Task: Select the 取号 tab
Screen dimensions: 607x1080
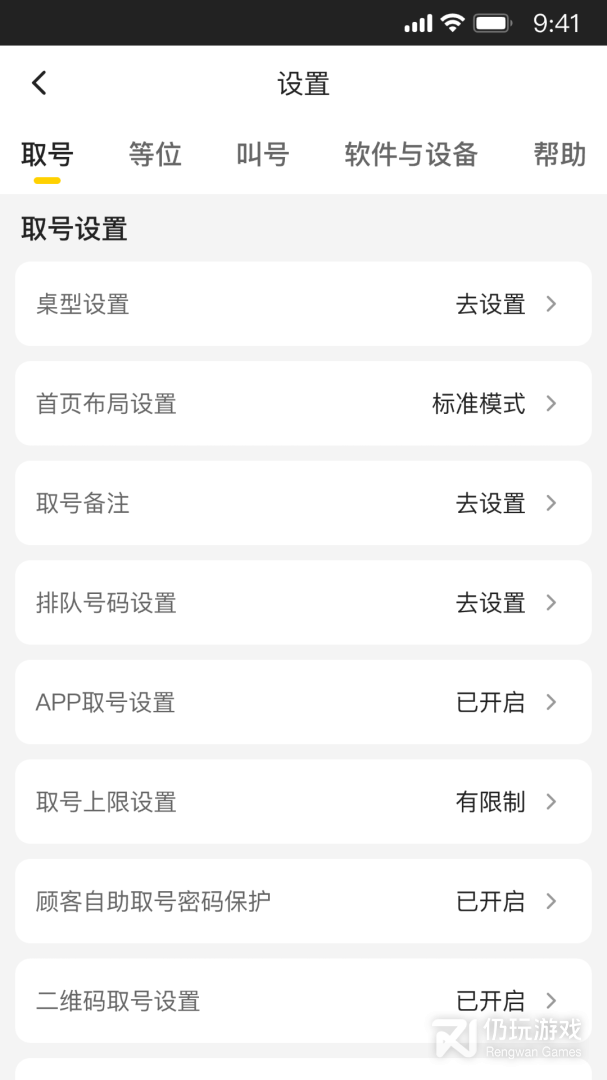Action: click(x=47, y=155)
